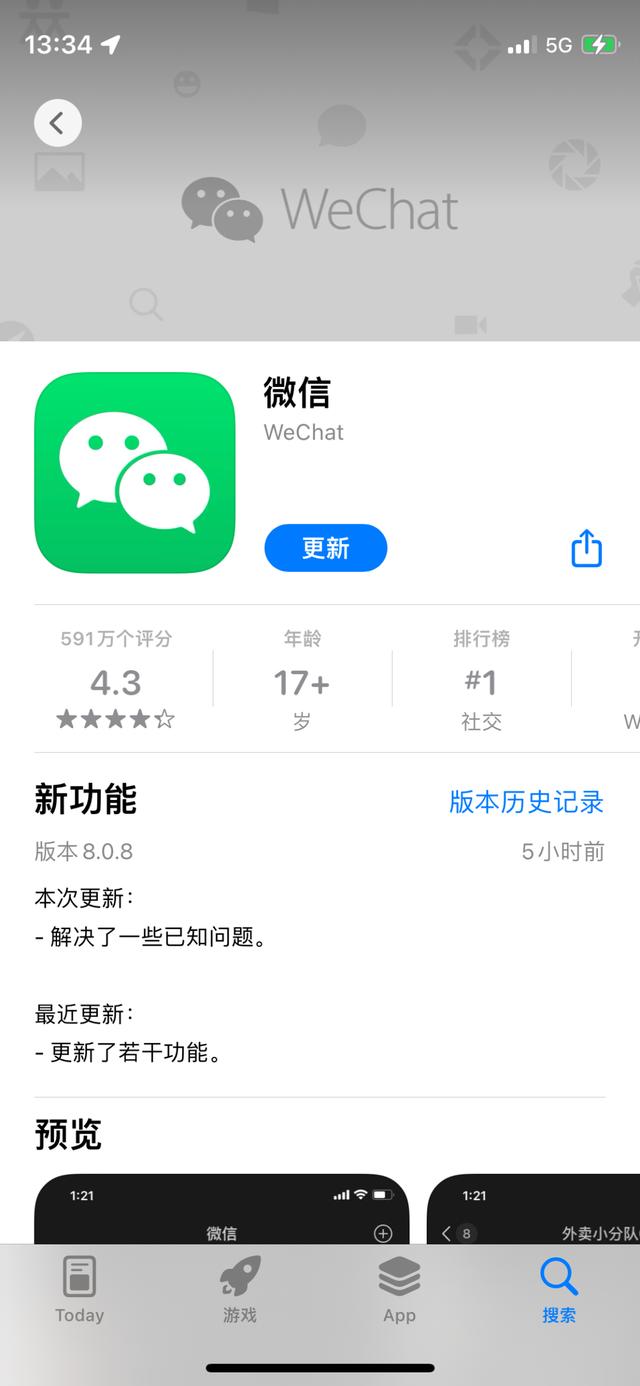The width and height of the screenshot is (640, 1386).
Task: Switch to the 游戏 tab
Action: 240,1290
